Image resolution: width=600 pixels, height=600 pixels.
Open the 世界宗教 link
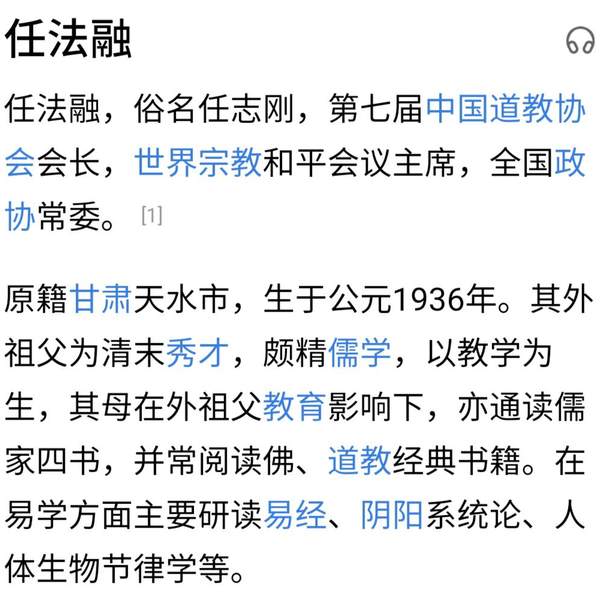click(x=198, y=162)
